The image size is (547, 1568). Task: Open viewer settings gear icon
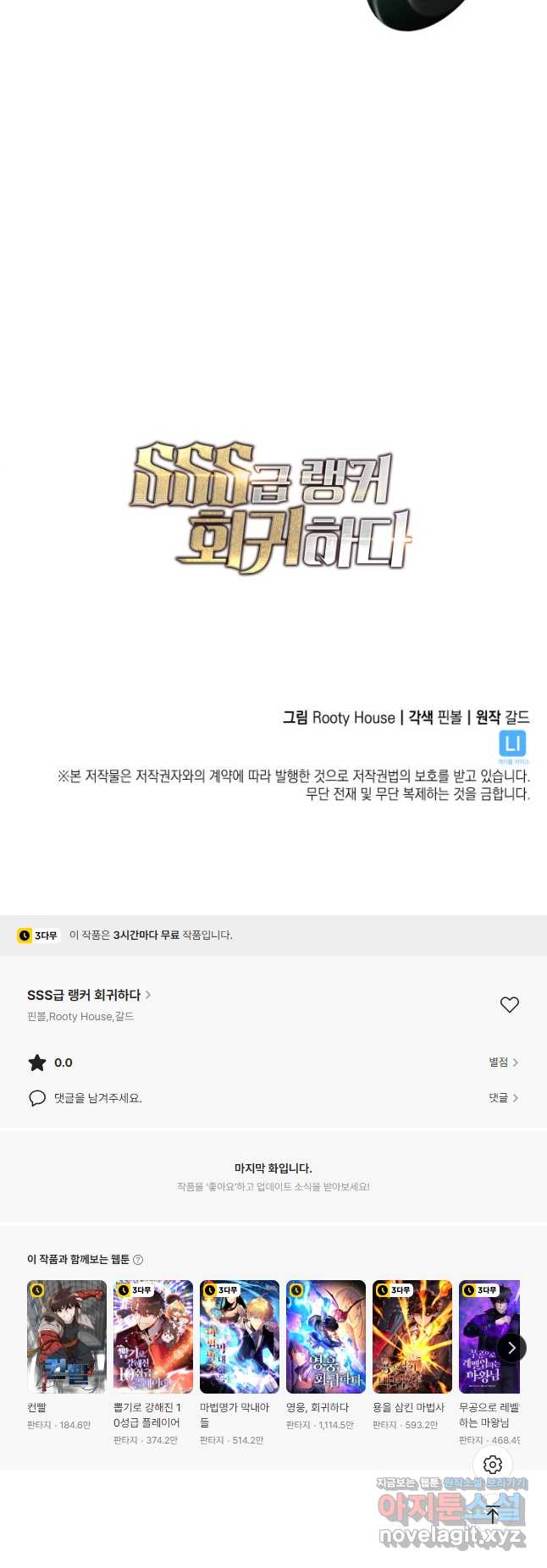click(493, 1465)
